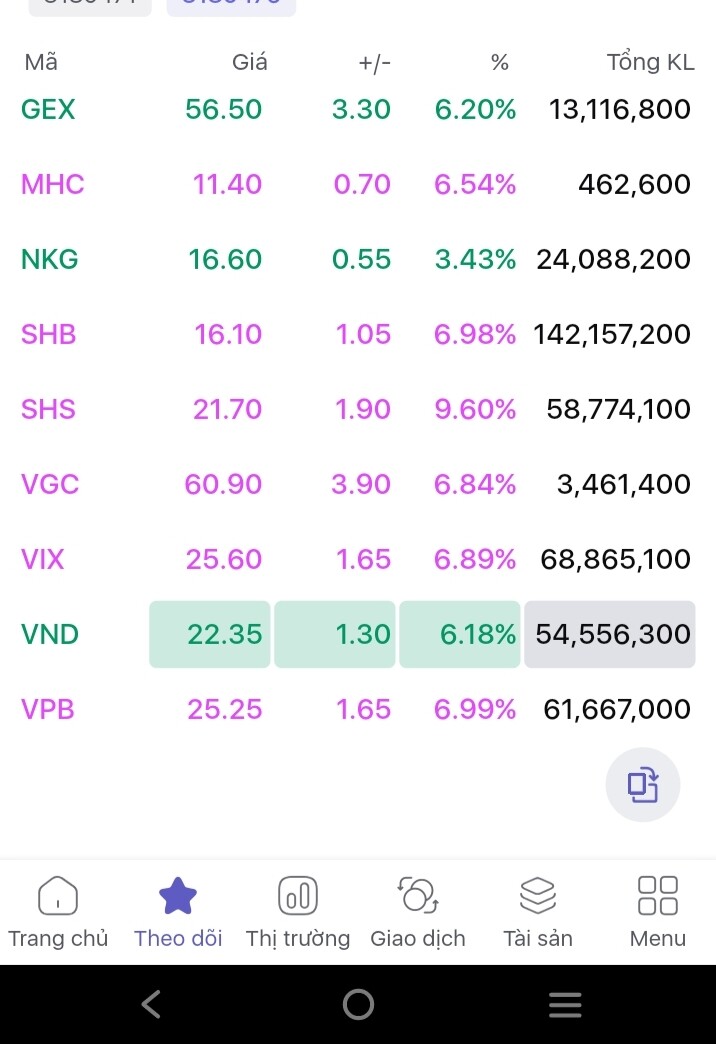The height and width of the screenshot is (1044, 716).
Task: Sort the list by Tổng KL column
Action: tap(650, 62)
